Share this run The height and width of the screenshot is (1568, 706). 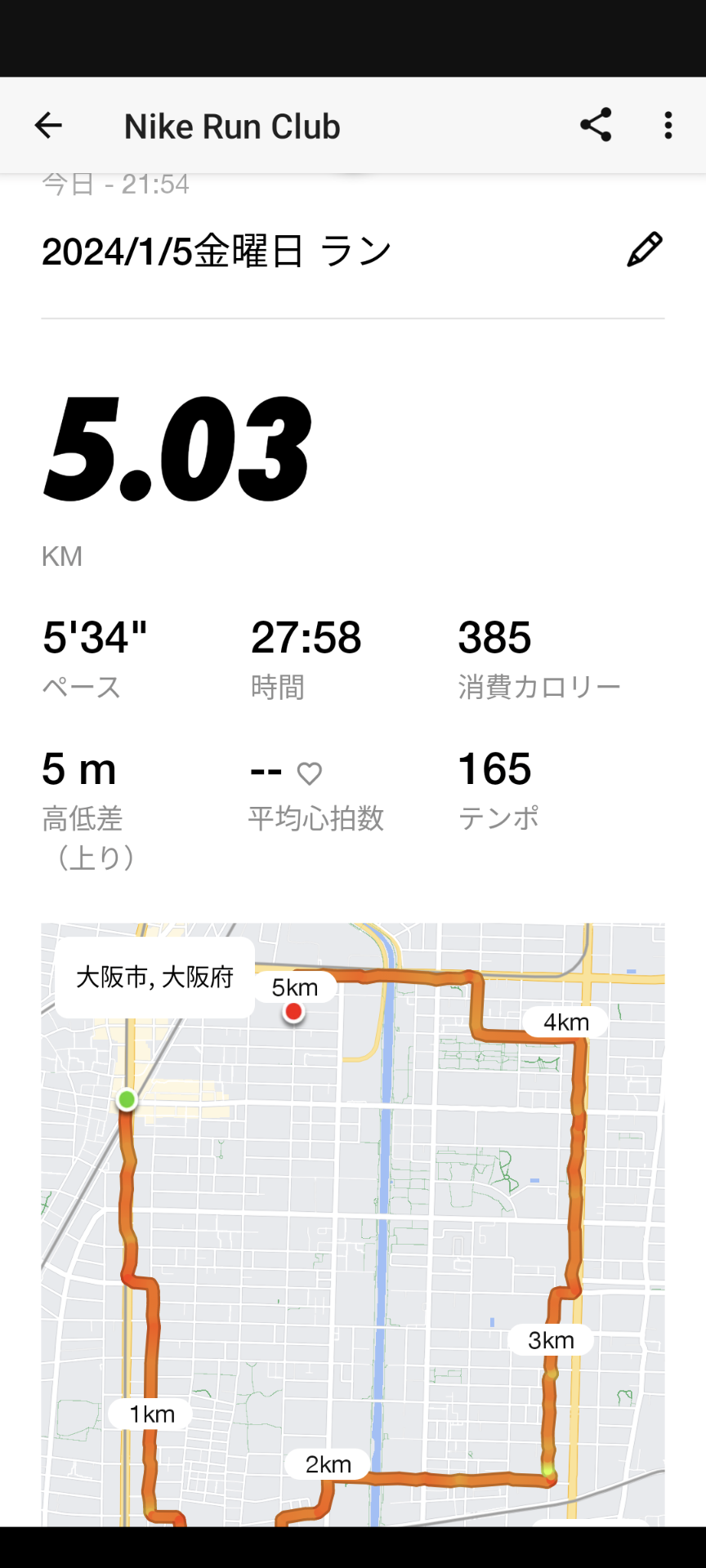pos(596,125)
